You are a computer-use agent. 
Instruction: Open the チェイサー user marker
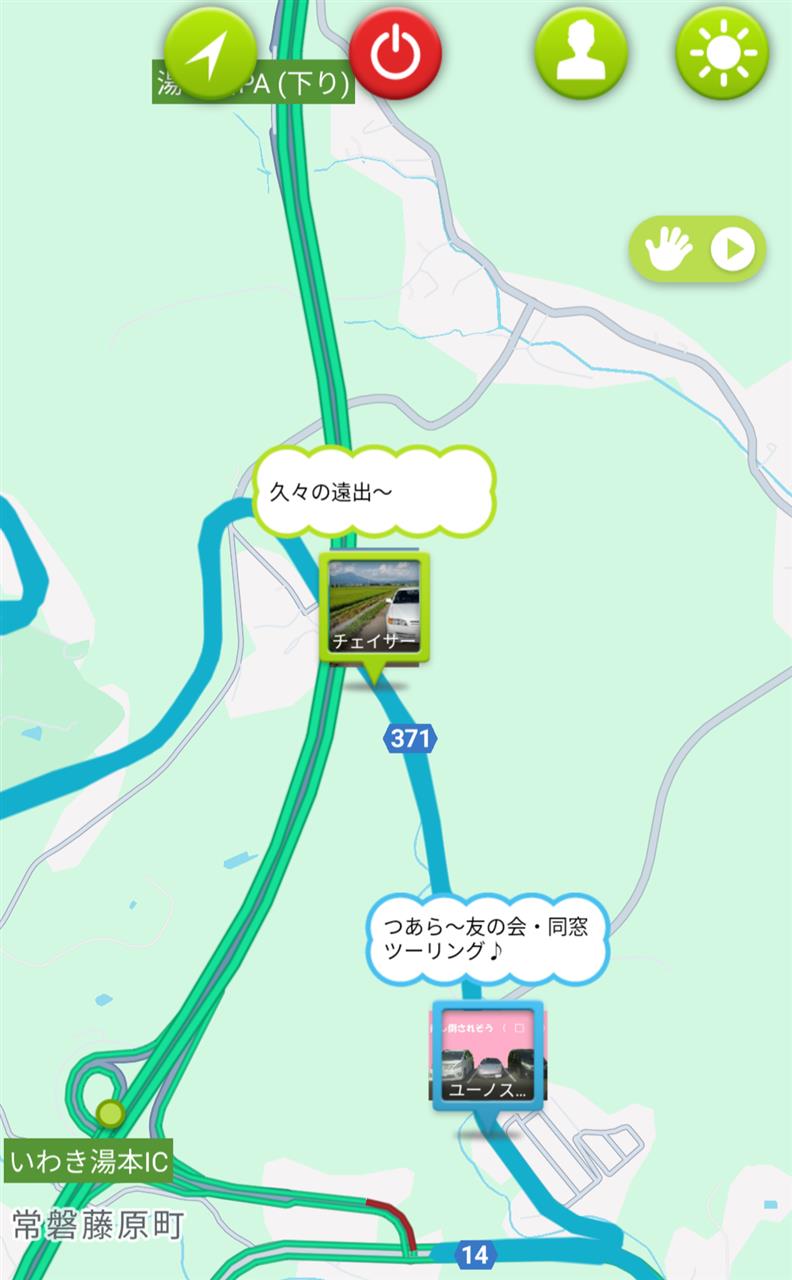[x=375, y=608]
